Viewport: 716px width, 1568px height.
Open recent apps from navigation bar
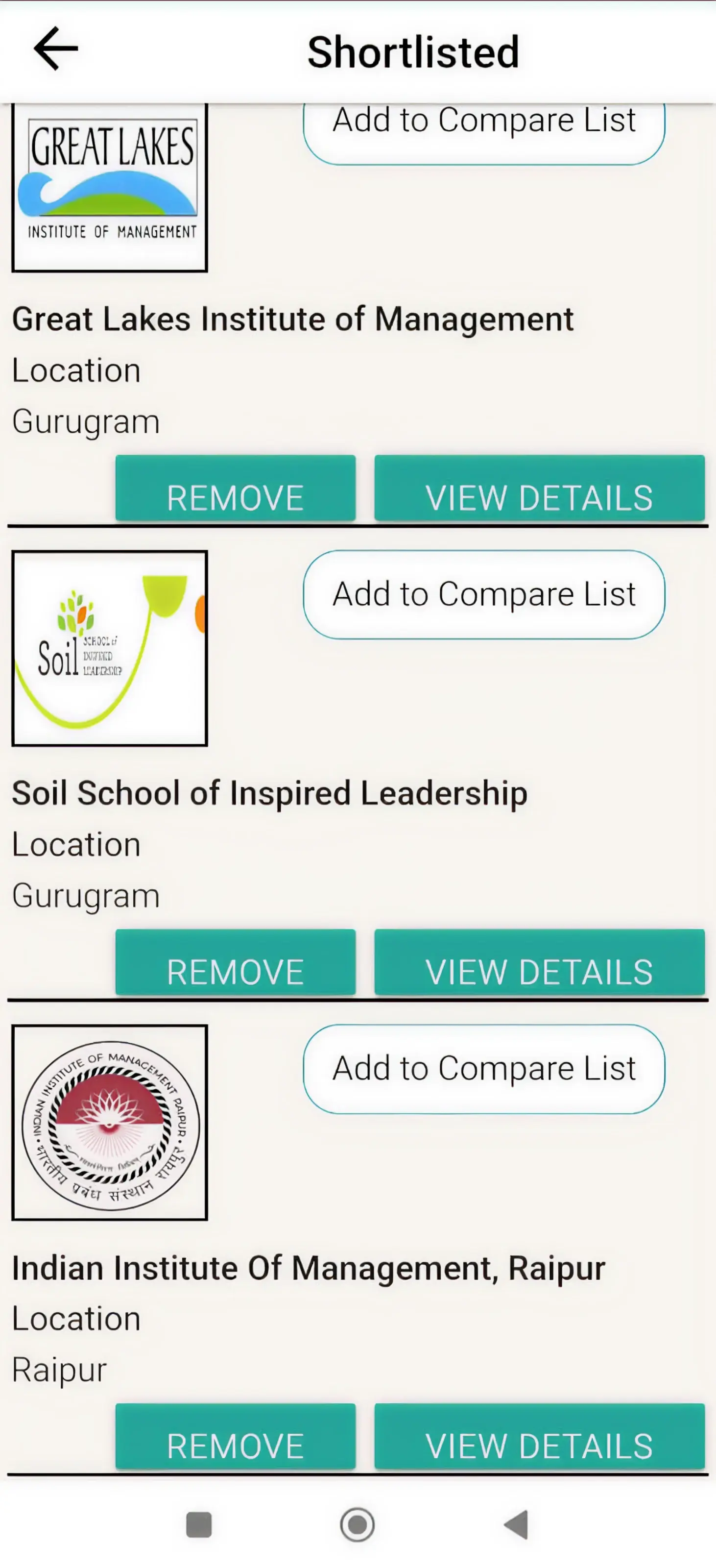coord(199,1525)
